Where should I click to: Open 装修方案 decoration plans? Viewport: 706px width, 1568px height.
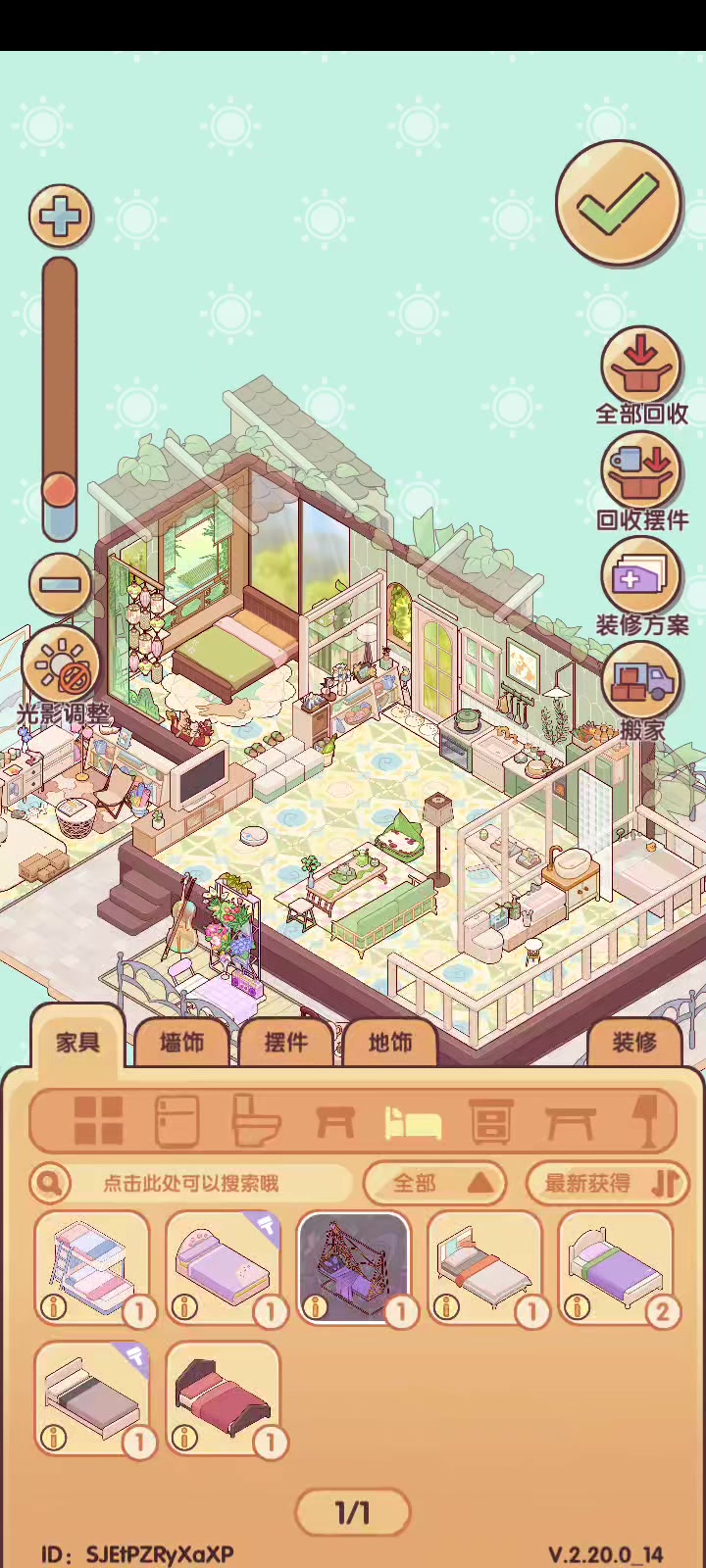click(641, 588)
